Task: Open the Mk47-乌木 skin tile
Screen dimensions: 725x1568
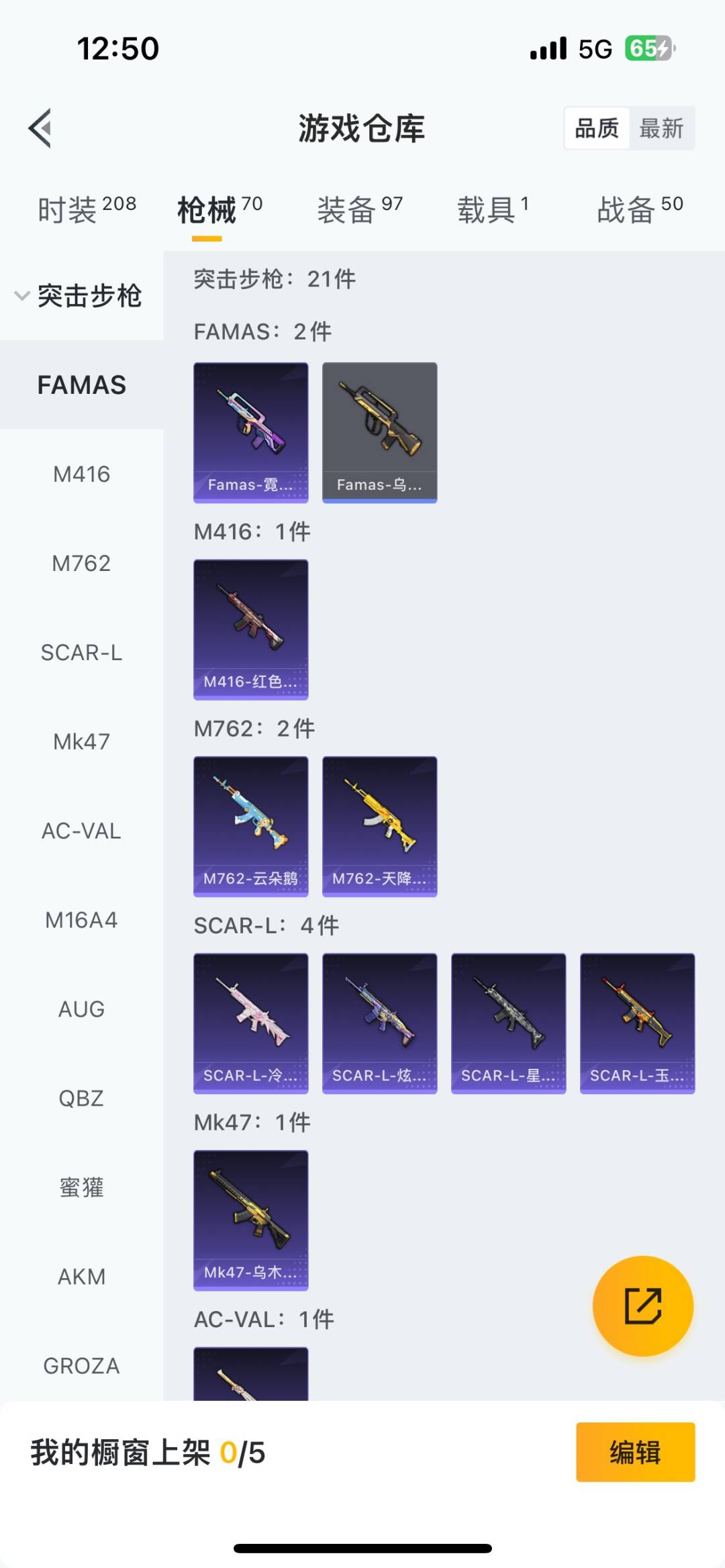Action: pos(251,1220)
